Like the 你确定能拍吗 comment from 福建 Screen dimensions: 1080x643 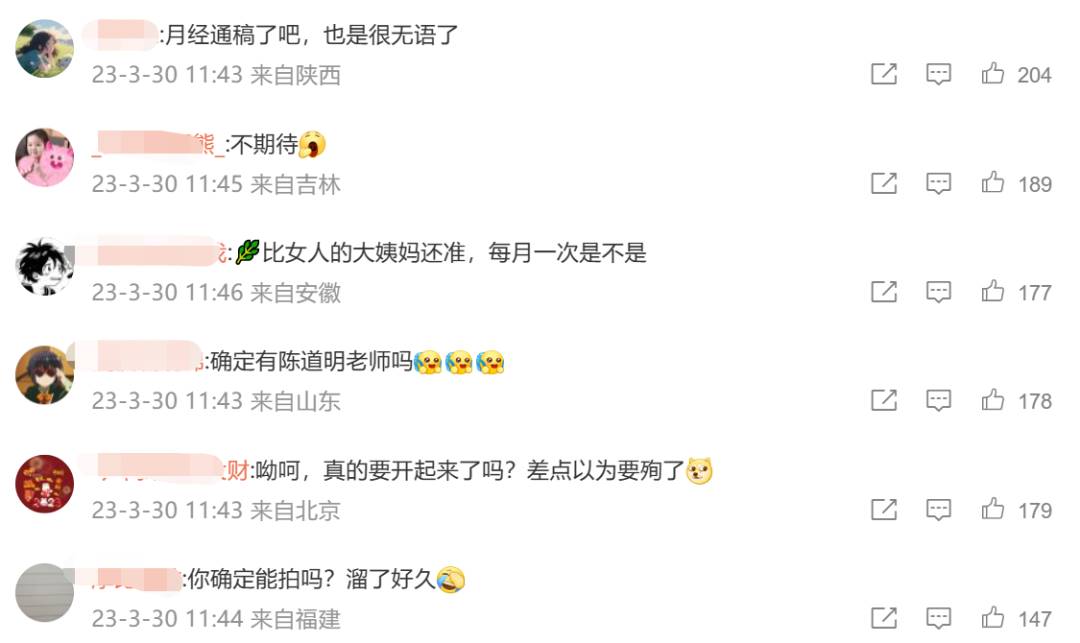[993, 617]
